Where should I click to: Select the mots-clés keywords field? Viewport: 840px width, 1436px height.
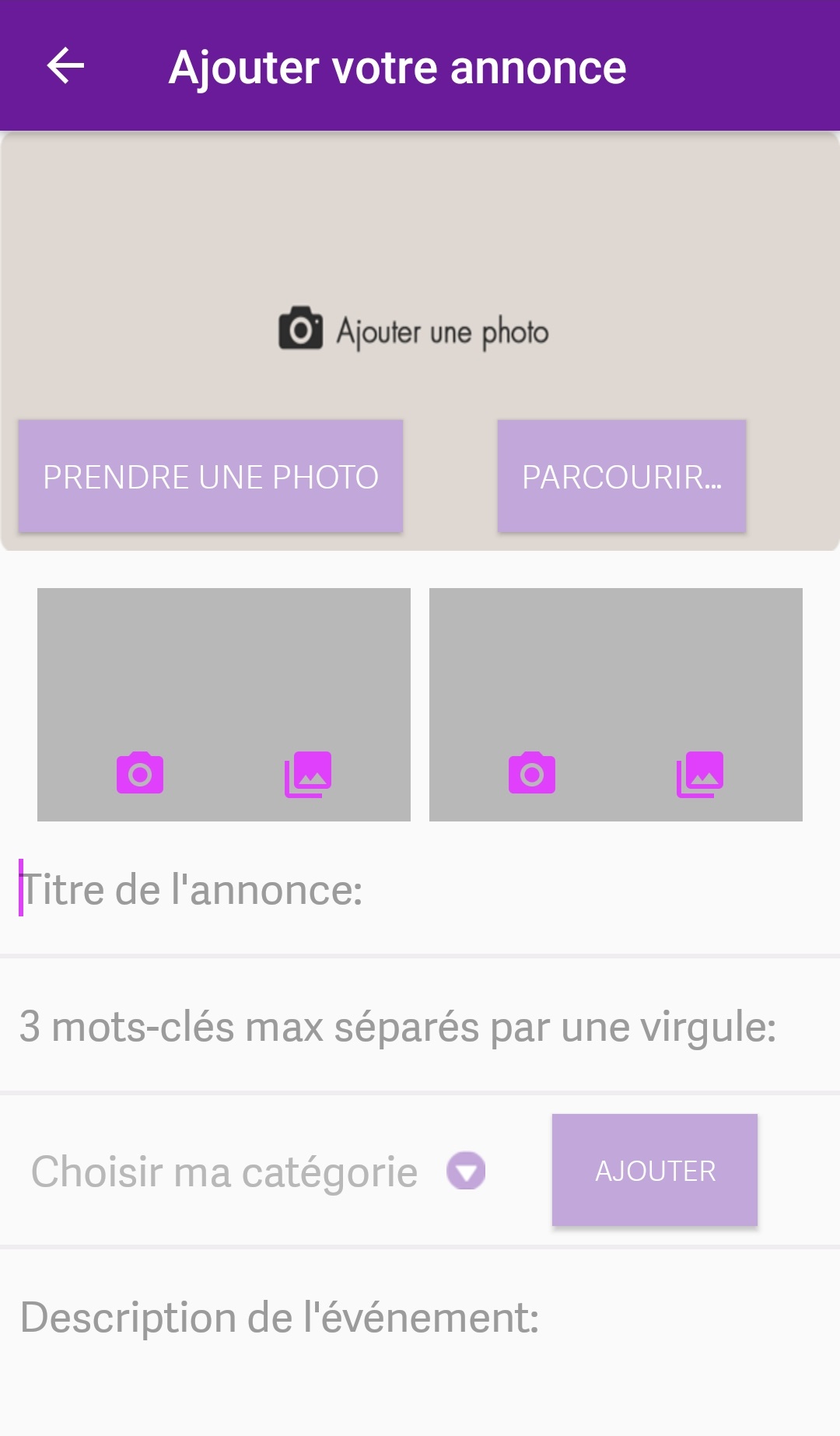click(x=420, y=1027)
